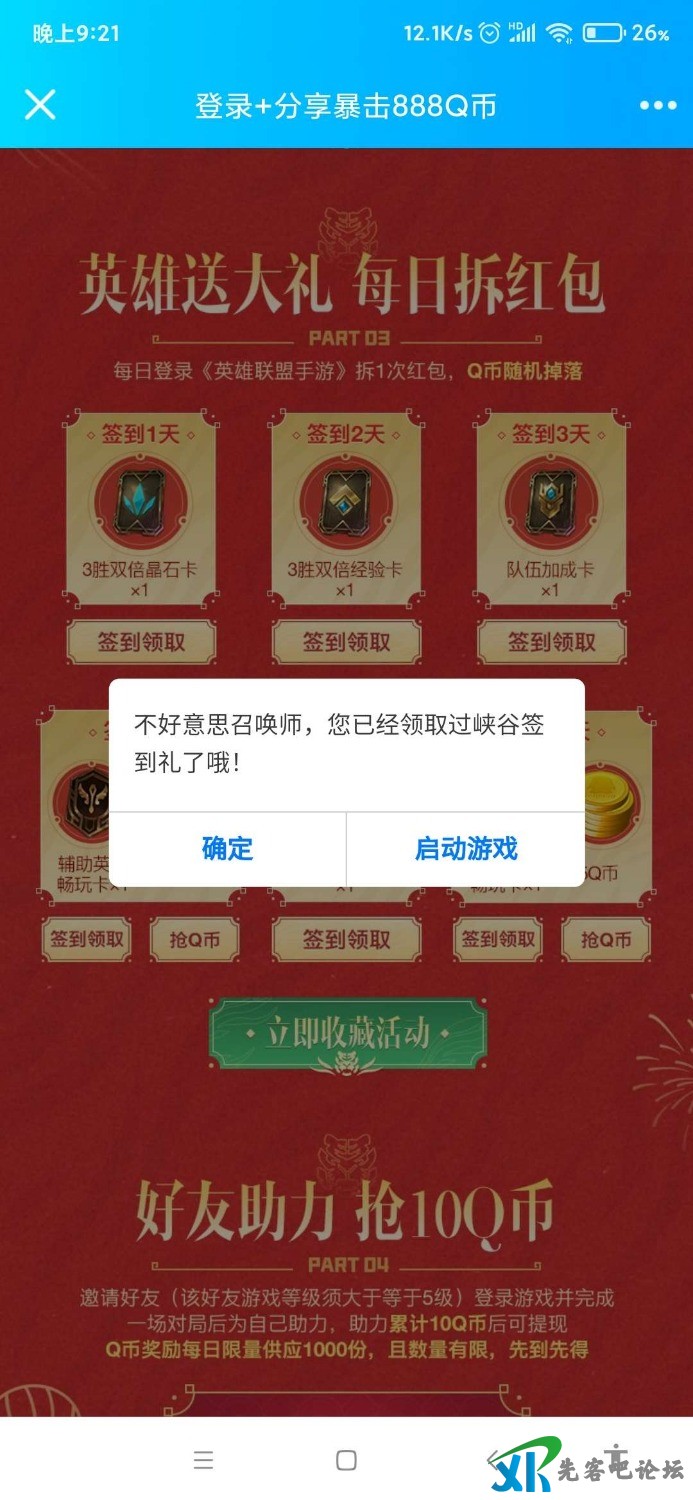The height and width of the screenshot is (1500, 693).
Task: Tap the system home button
Action: (346, 1460)
